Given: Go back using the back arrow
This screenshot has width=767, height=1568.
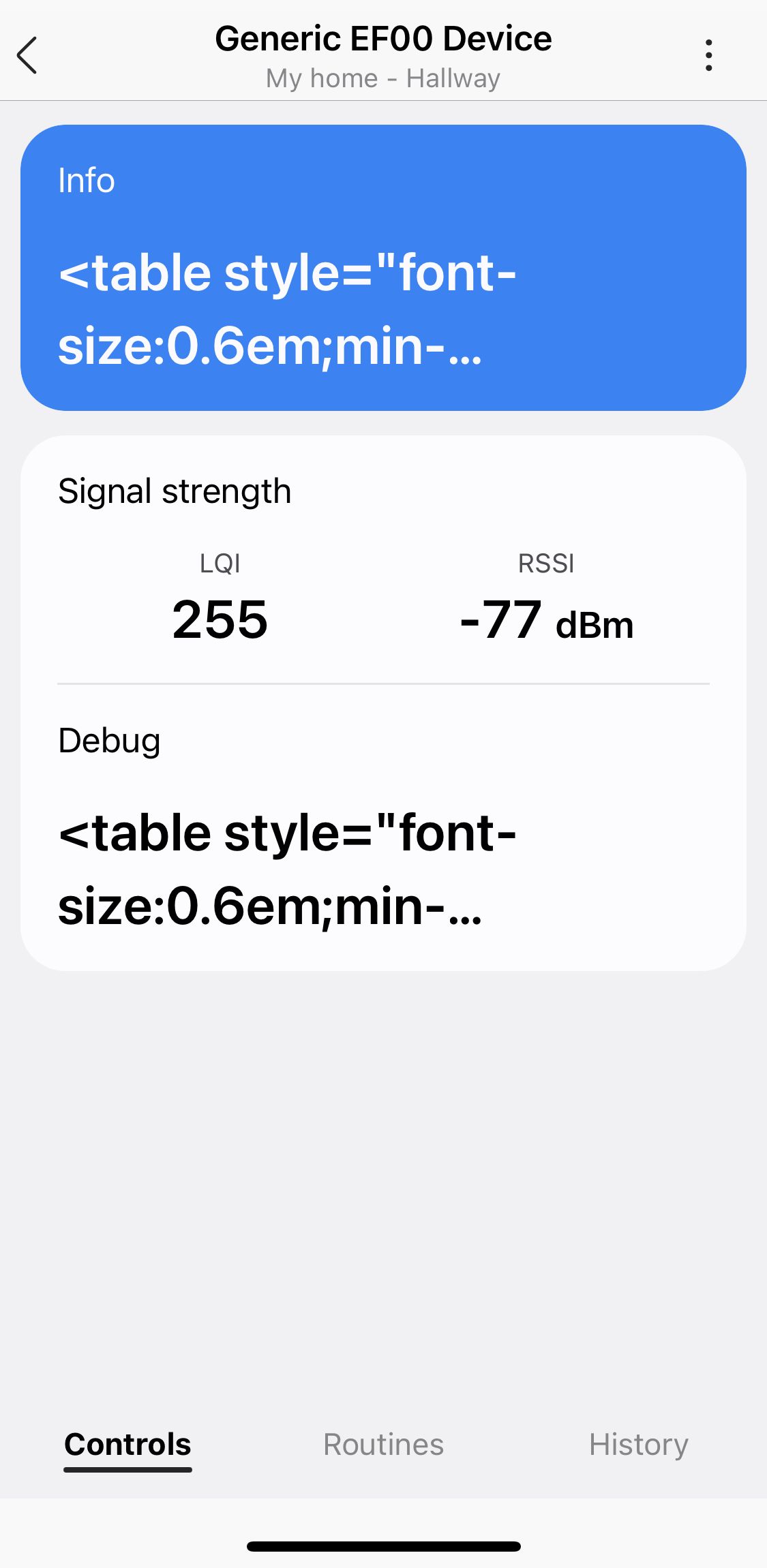Looking at the screenshot, I should coord(27,55).
